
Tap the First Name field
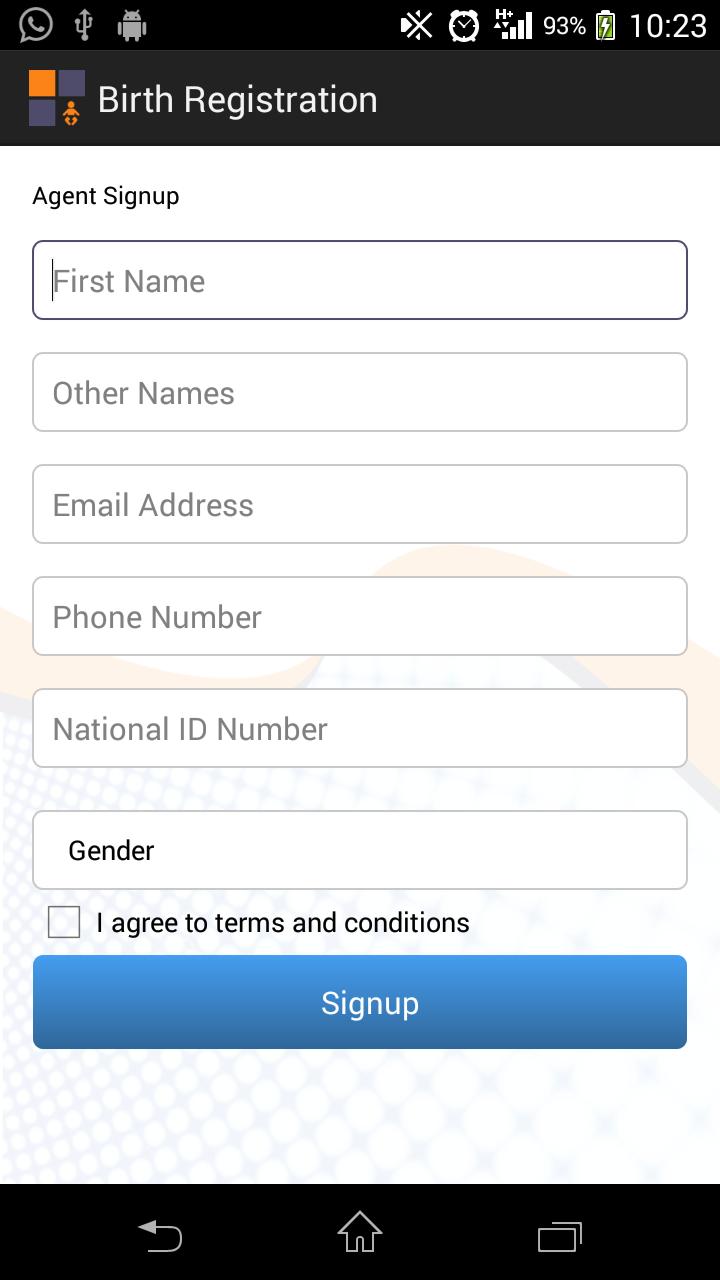[x=360, y=280]
